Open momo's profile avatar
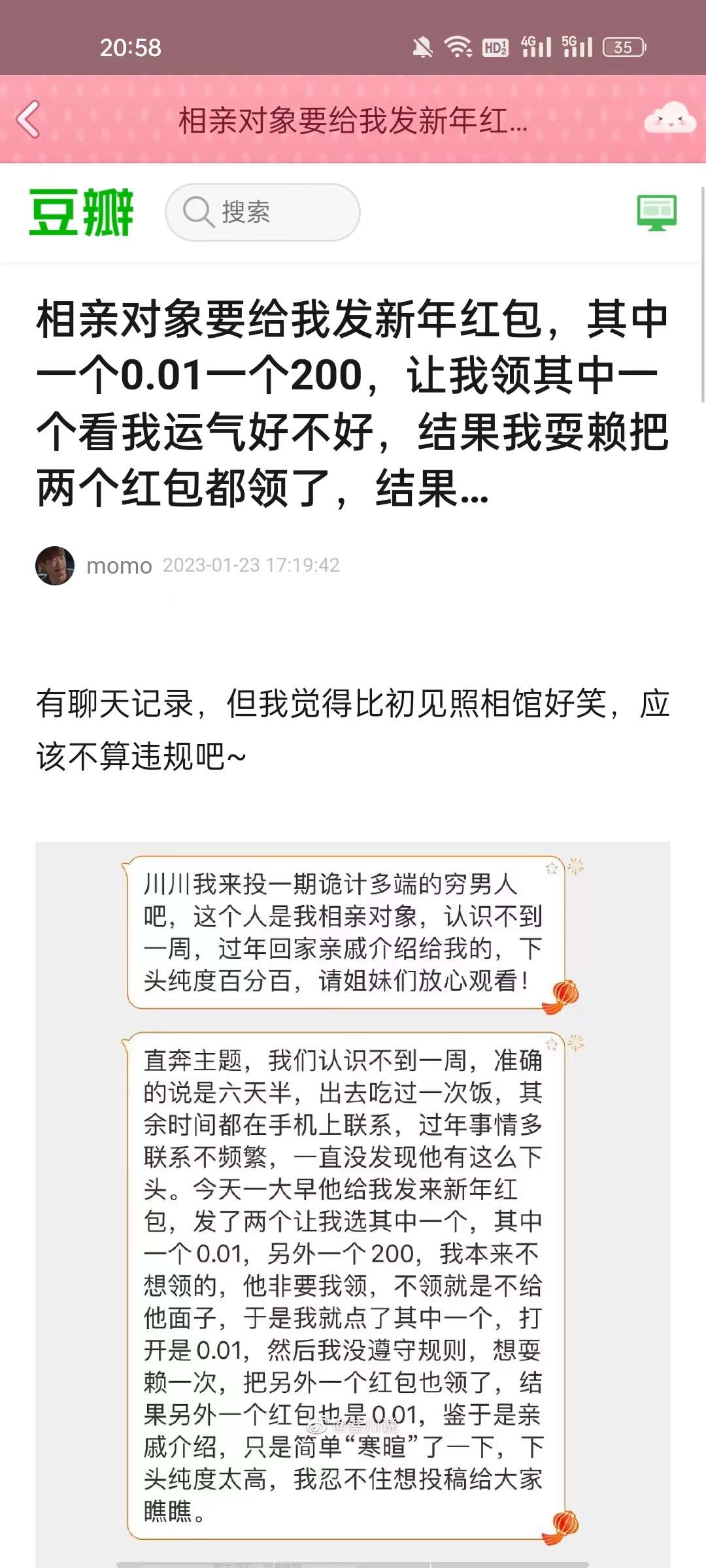 click(x=55, y=566)
